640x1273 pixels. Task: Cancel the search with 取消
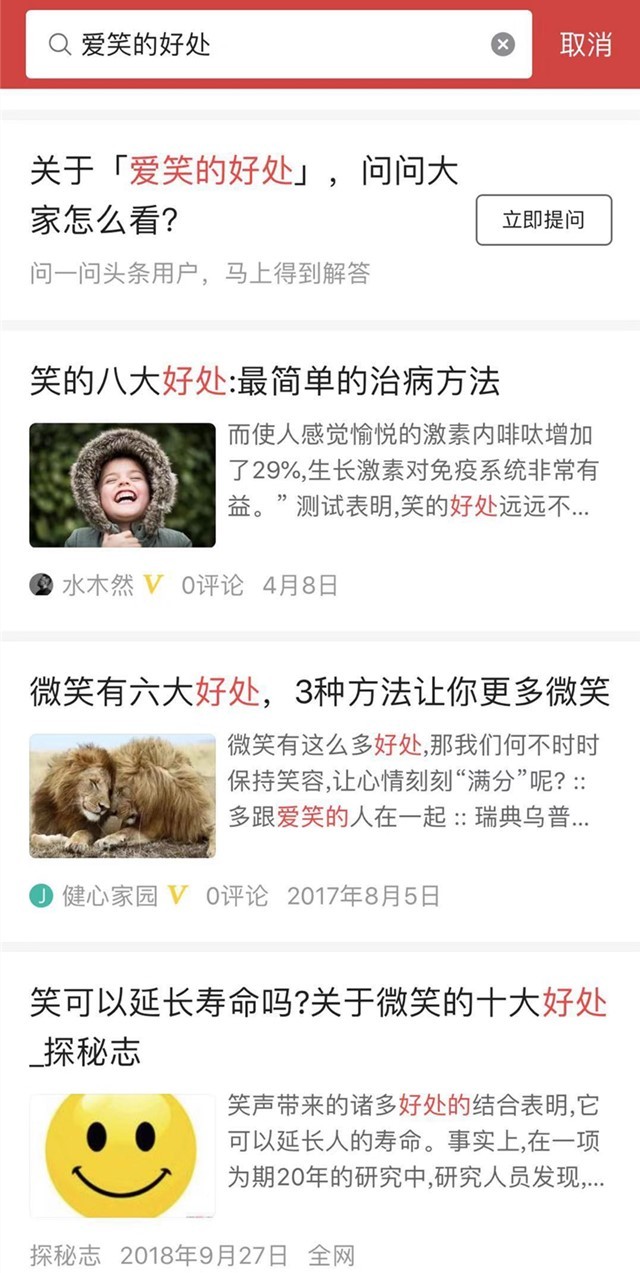tap(586, 44)
